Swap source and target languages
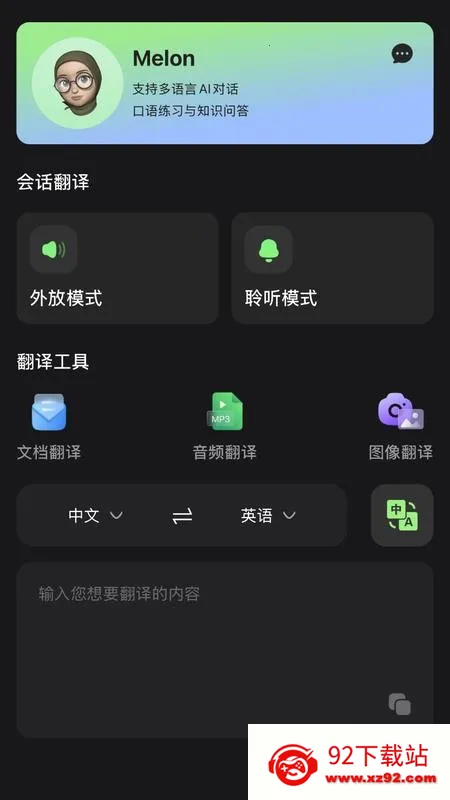 pos(182,516)
